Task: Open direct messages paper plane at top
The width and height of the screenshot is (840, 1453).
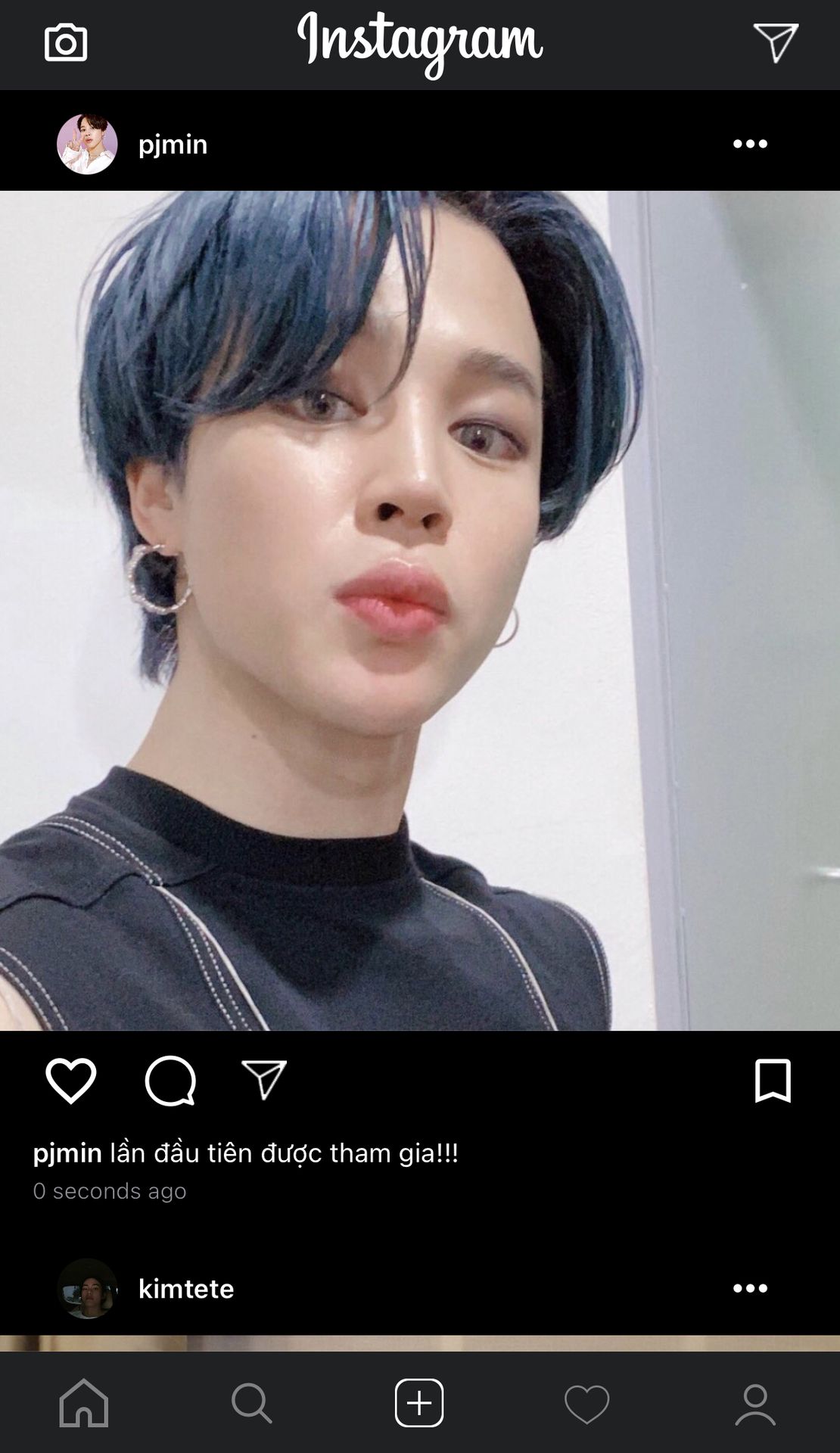Action: 776,42
